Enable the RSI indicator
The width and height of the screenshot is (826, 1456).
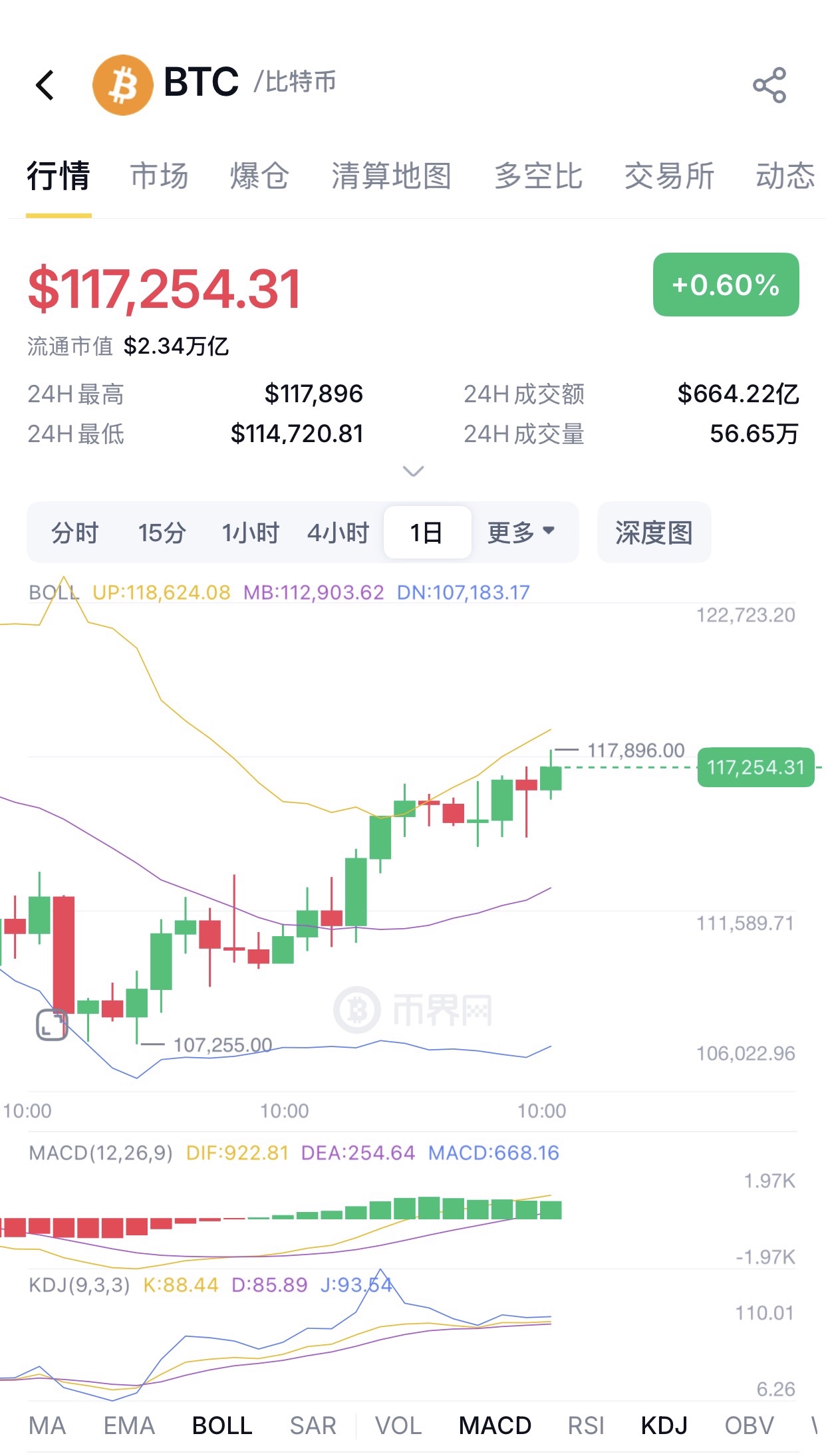point(586,1425)
